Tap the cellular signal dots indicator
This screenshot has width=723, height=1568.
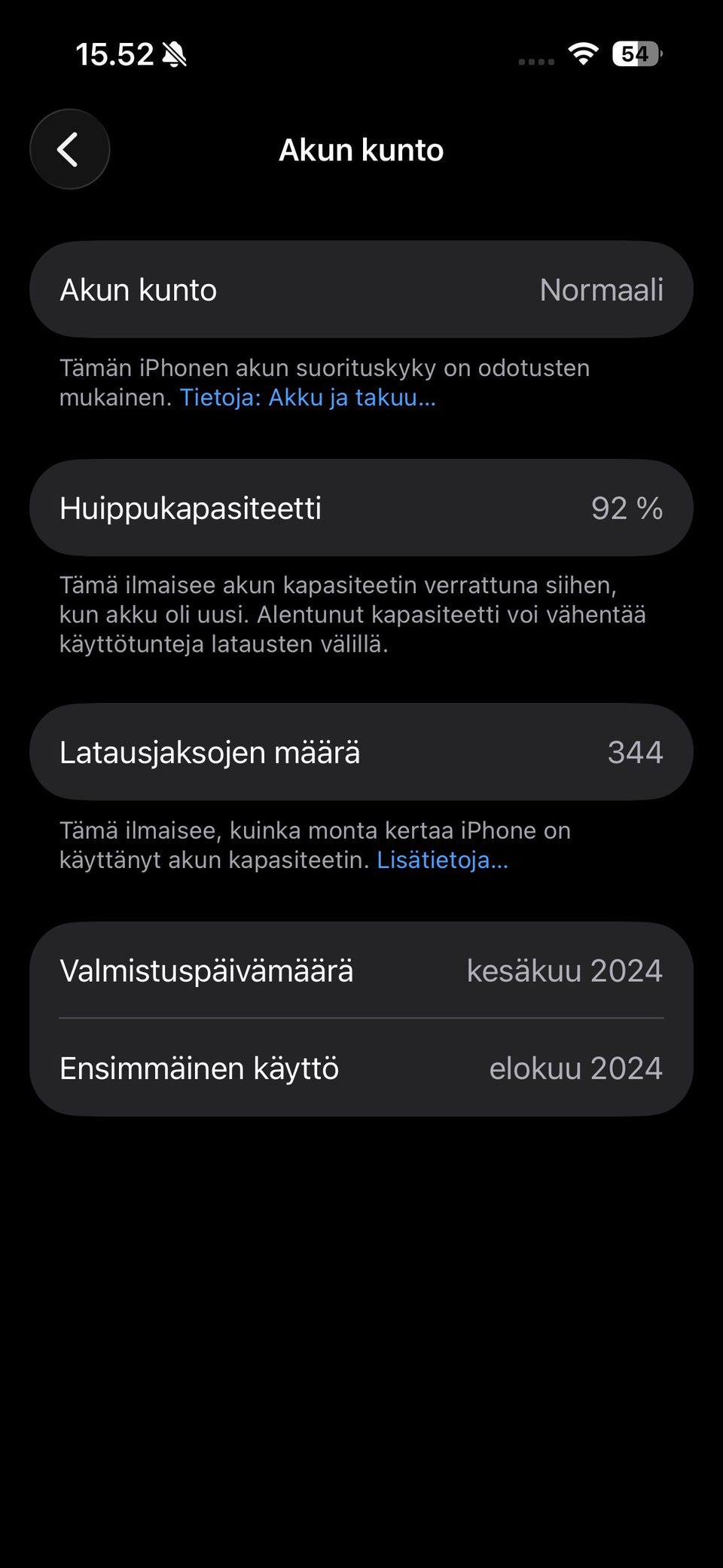[x=536, y=60]
